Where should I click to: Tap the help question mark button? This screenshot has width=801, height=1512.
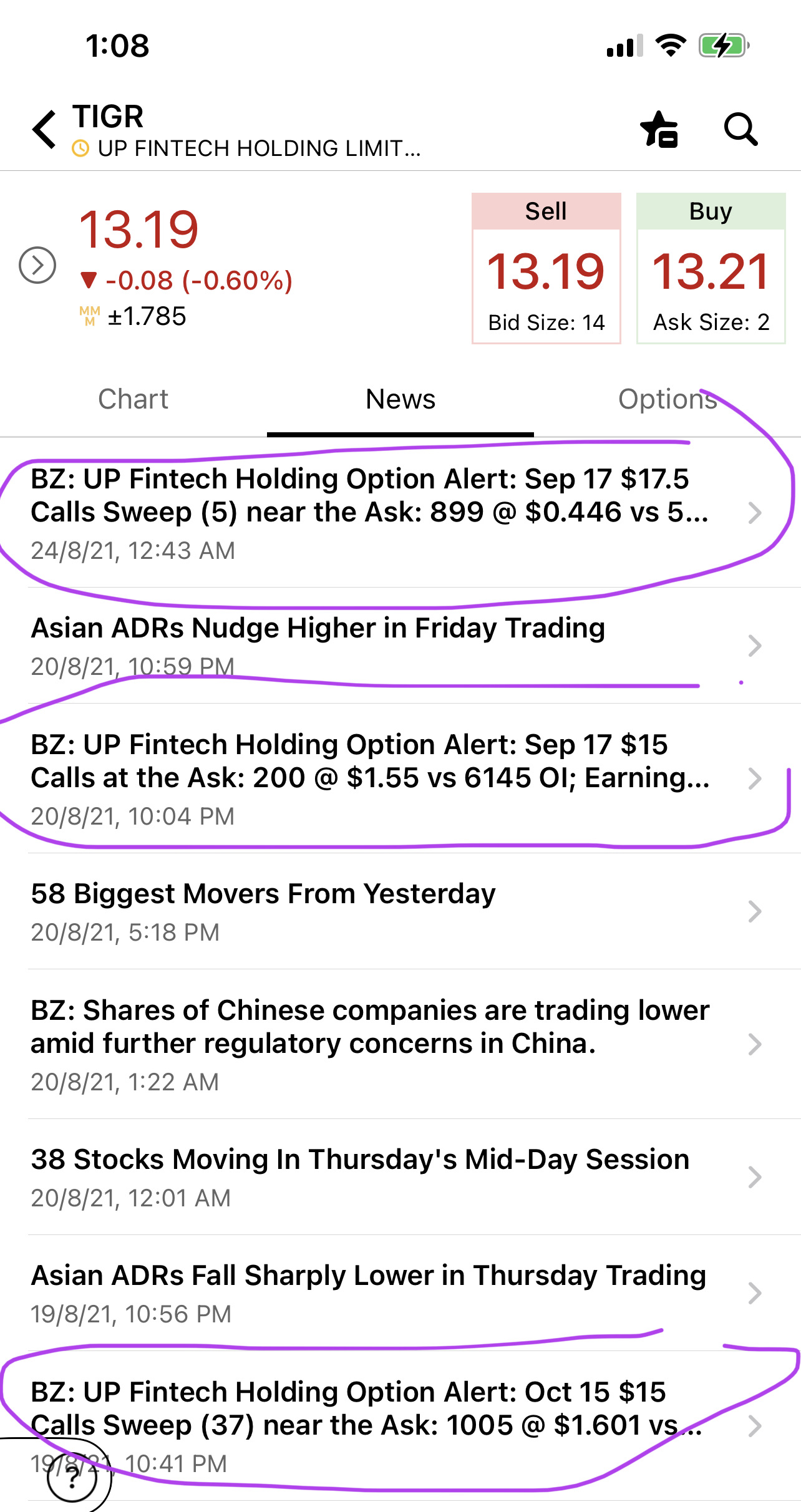[x=72, y=1477]
